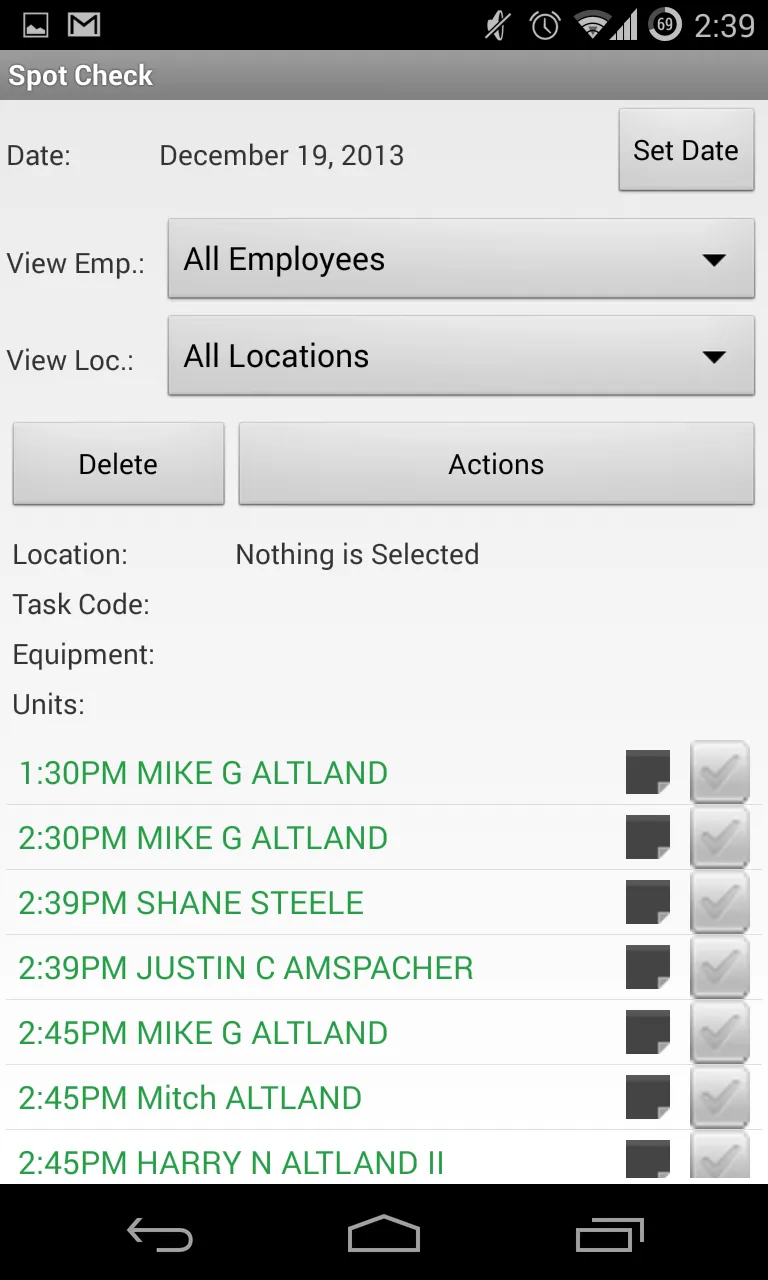
Task: Enable the checkmark for 2:45PM Mitch ALTLAND
Action: 719,1097
